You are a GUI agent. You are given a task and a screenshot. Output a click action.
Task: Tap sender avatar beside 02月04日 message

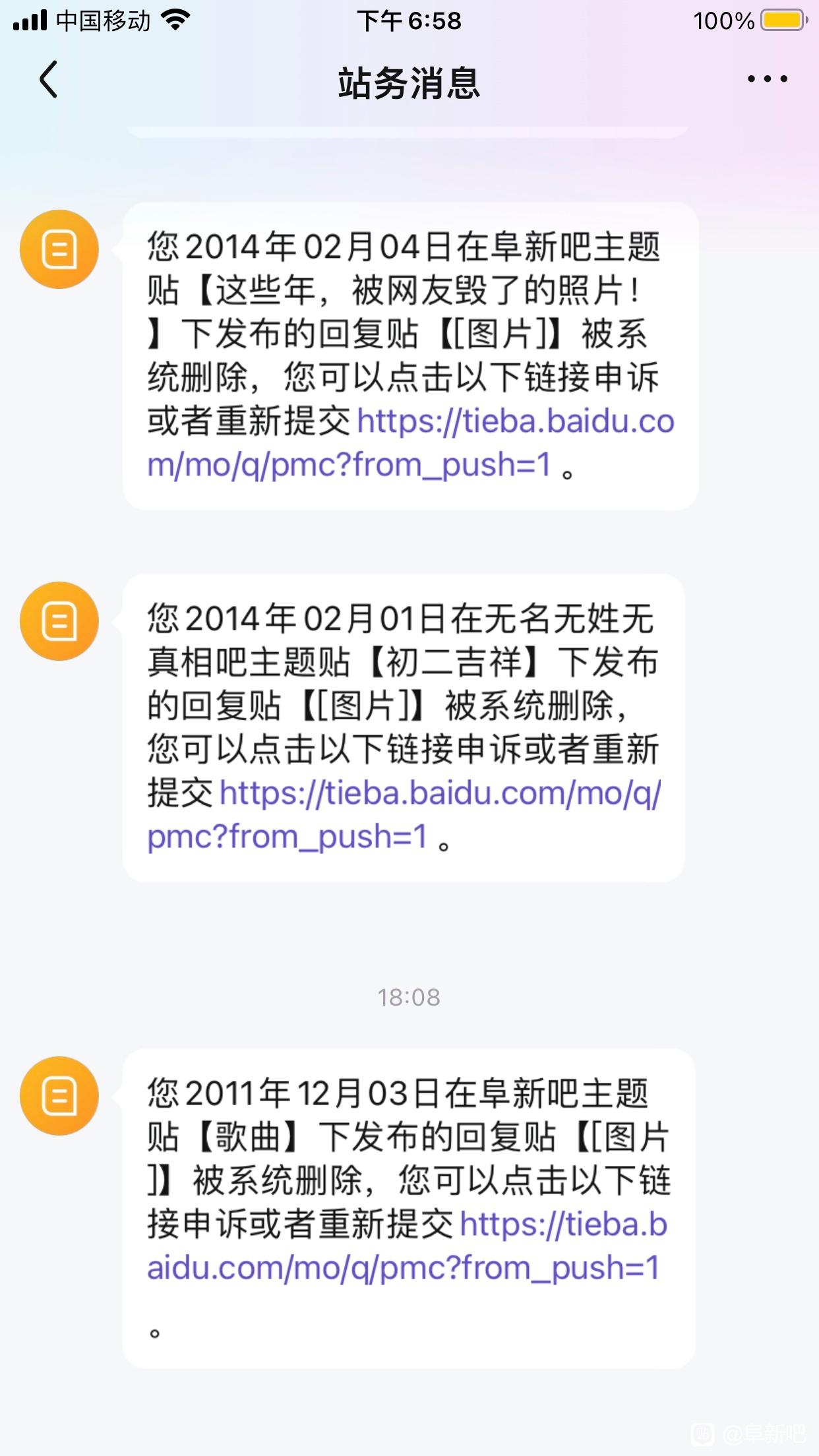click(59, 249)
